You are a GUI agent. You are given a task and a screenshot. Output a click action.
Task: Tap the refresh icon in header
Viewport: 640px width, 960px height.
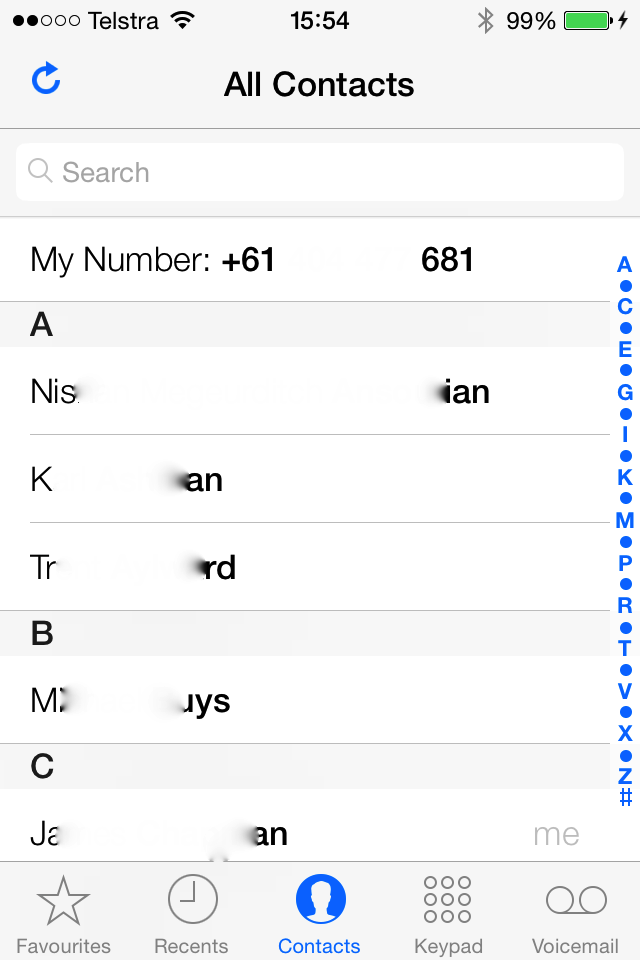(46, 79)
